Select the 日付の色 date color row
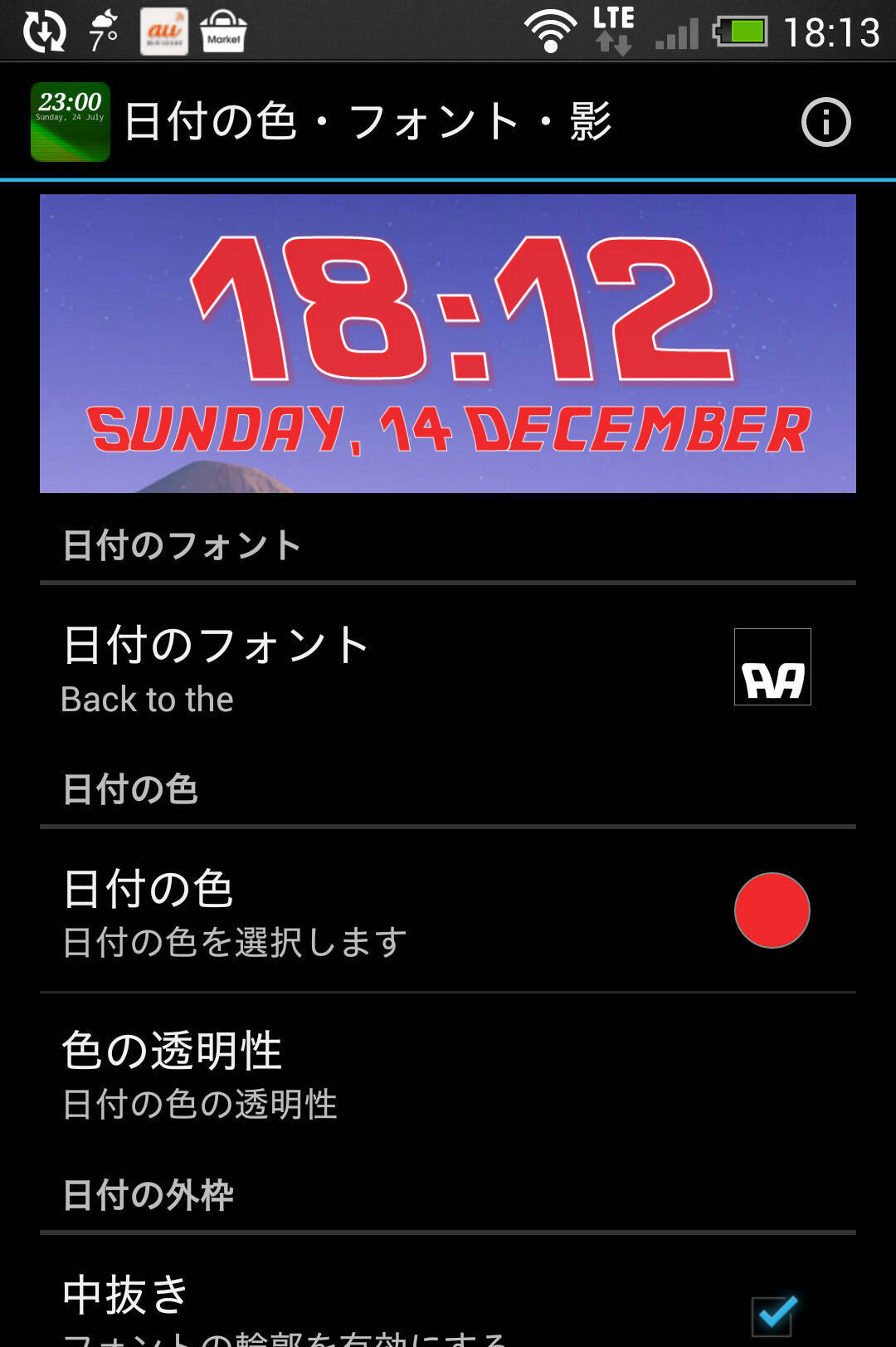The width and height of the screenshot is (896, 1347). [x=448, y=911]
